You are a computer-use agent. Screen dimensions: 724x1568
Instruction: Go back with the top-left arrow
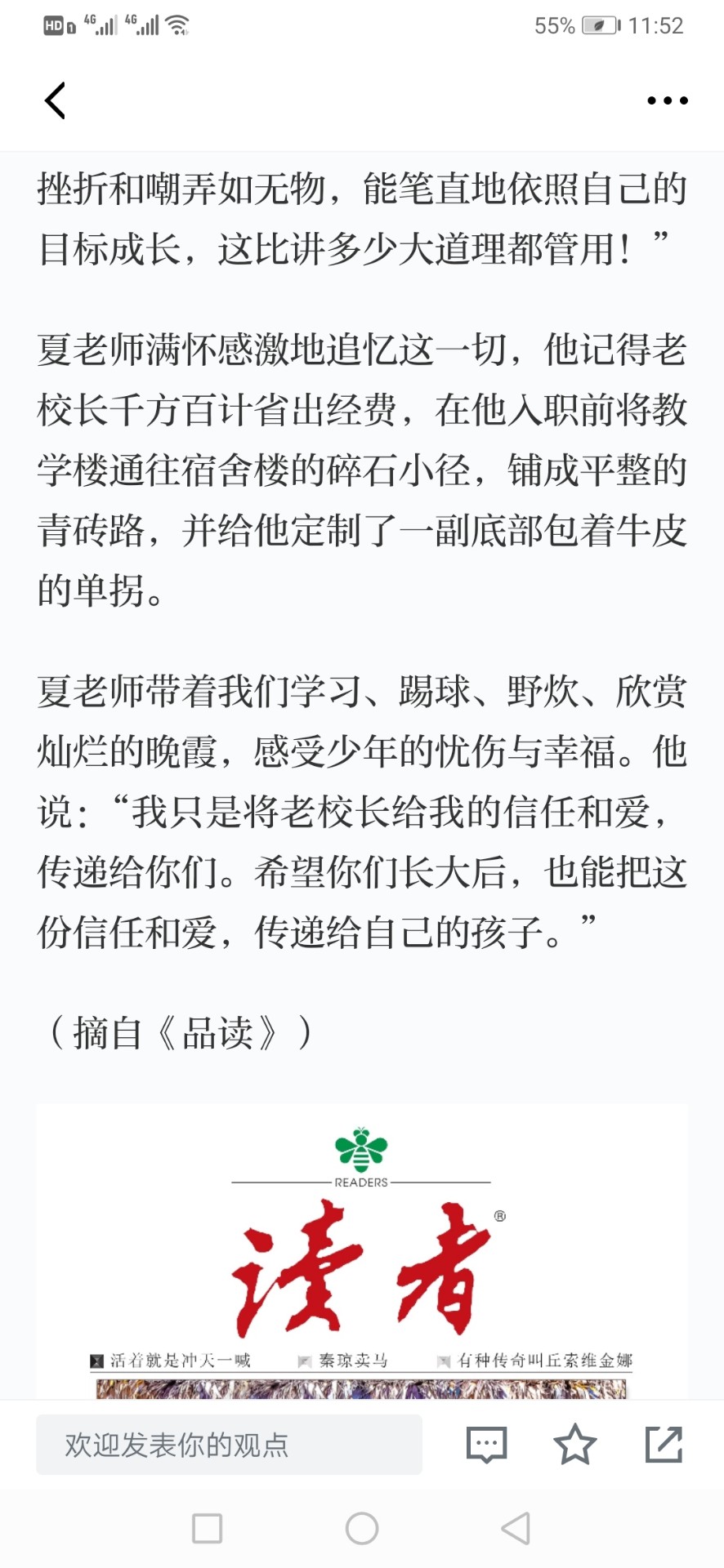pos(55,101)
